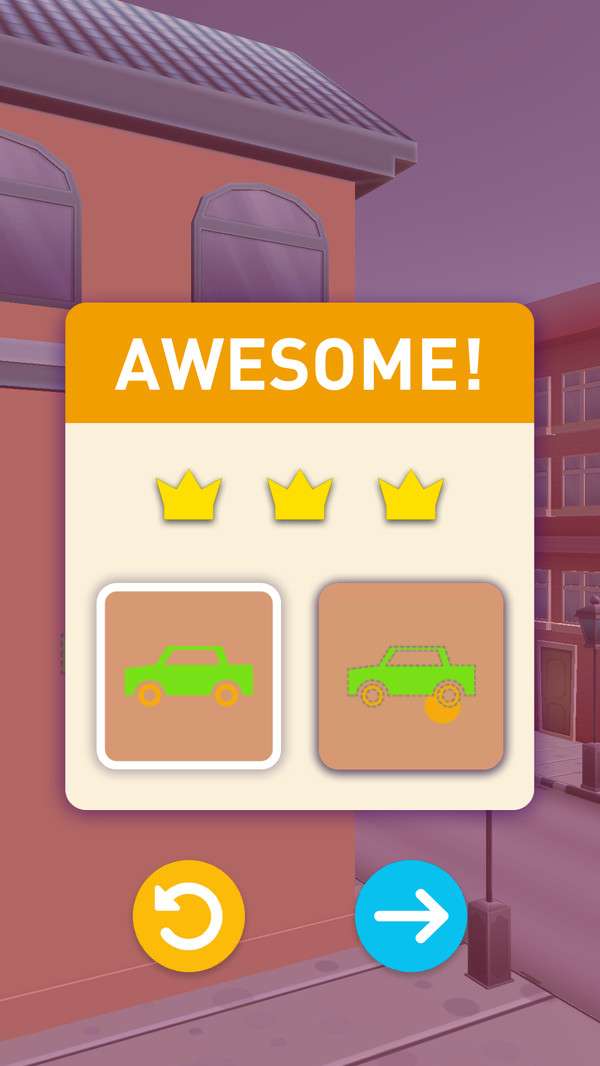This screenshot has height=1066, width=600.
Task: Select the dashed-outline car tile
Action: click(x=411, y=676)
